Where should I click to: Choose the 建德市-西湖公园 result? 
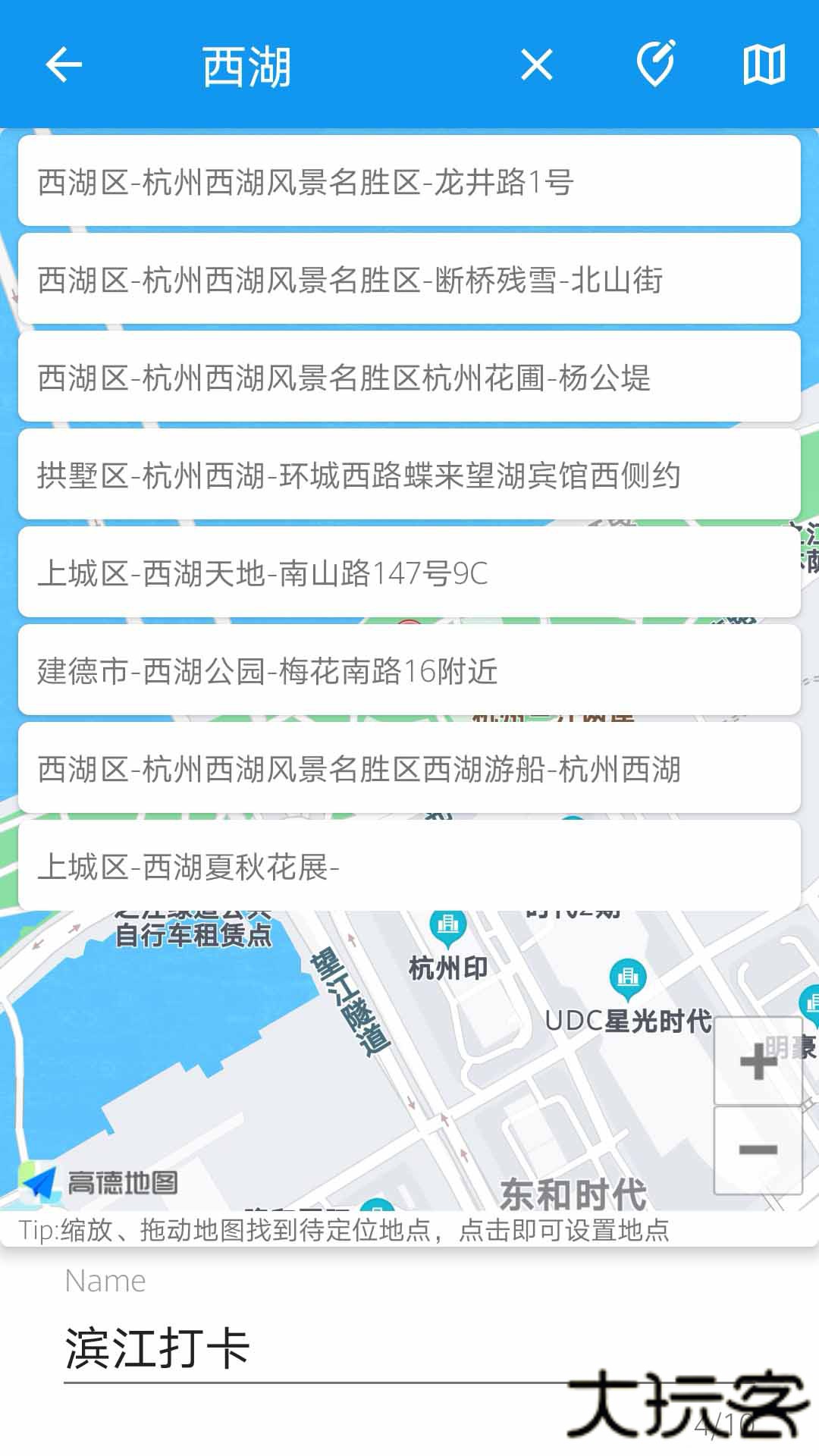click(409, 669)
